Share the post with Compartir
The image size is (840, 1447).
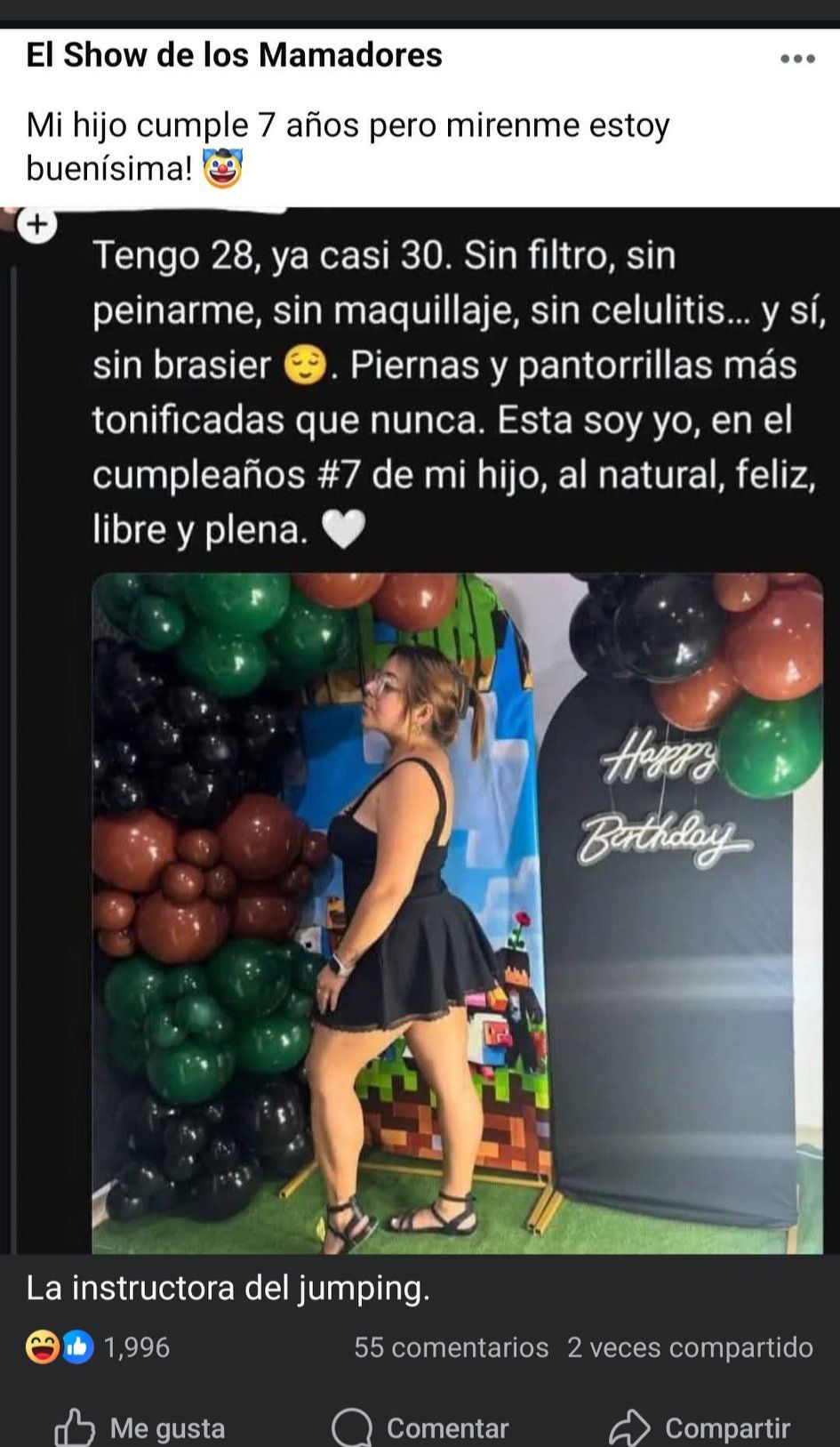coord(700,1427)
